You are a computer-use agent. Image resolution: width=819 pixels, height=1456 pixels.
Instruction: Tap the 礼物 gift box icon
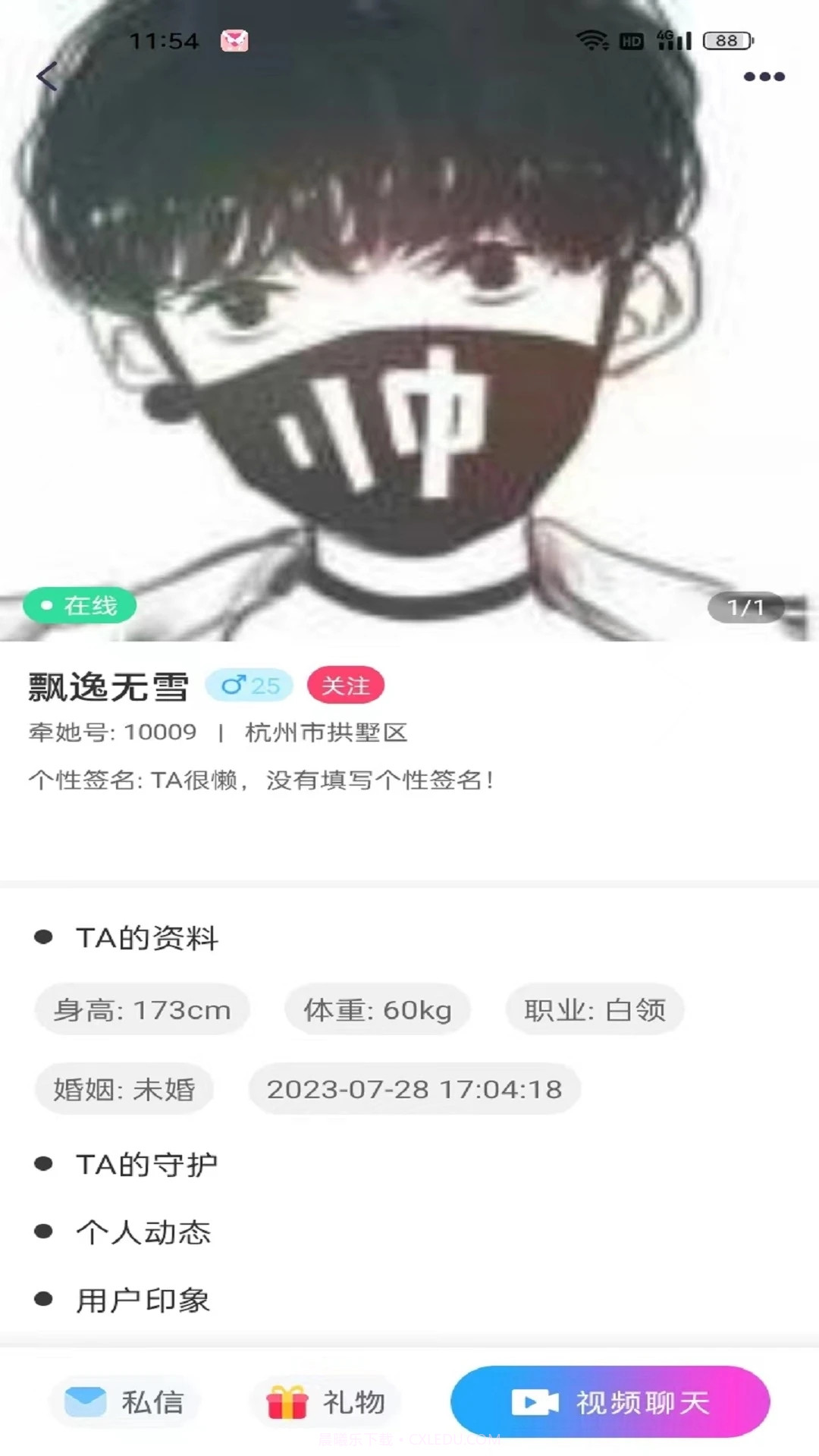pyautogui.click(x=288, y=1401)
